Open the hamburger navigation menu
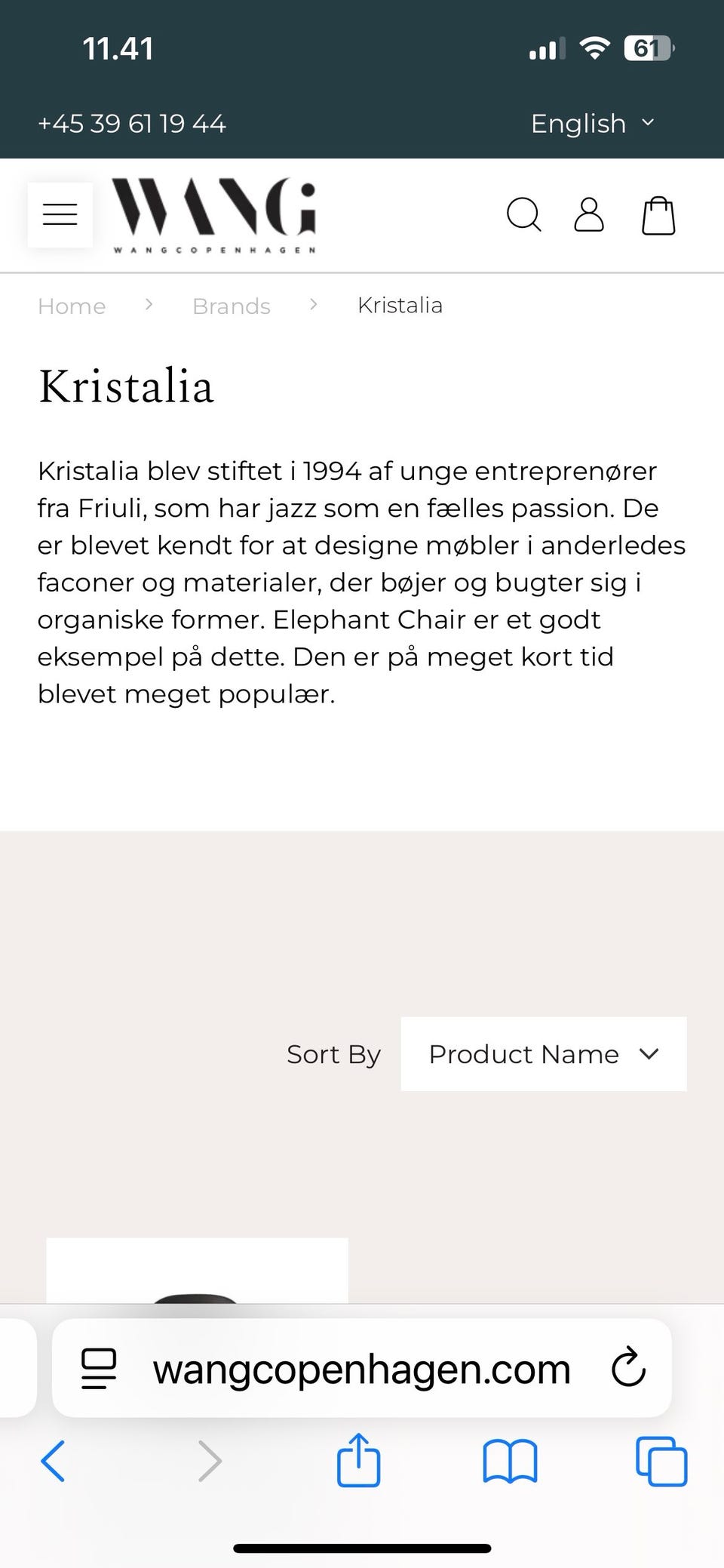This screenshot has width=724, height=1568. pyautogui.click(x=60, y=214)
